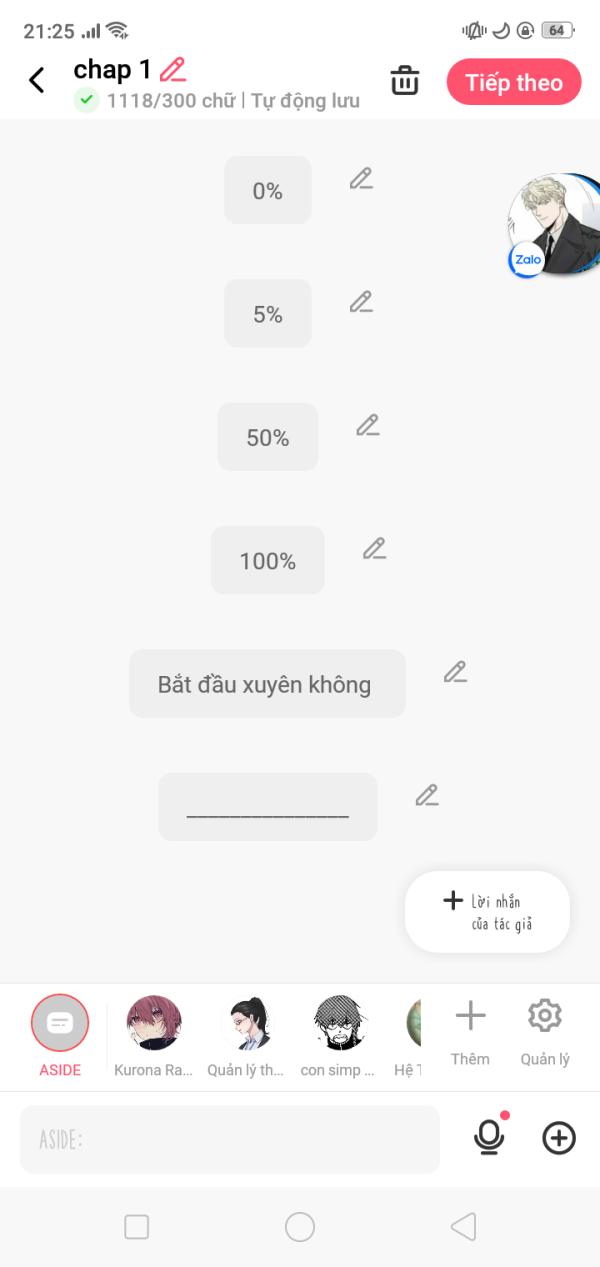Tap the Tiếp theo button
Viewport: 600px width, 1267px height.
pos(514,82)
